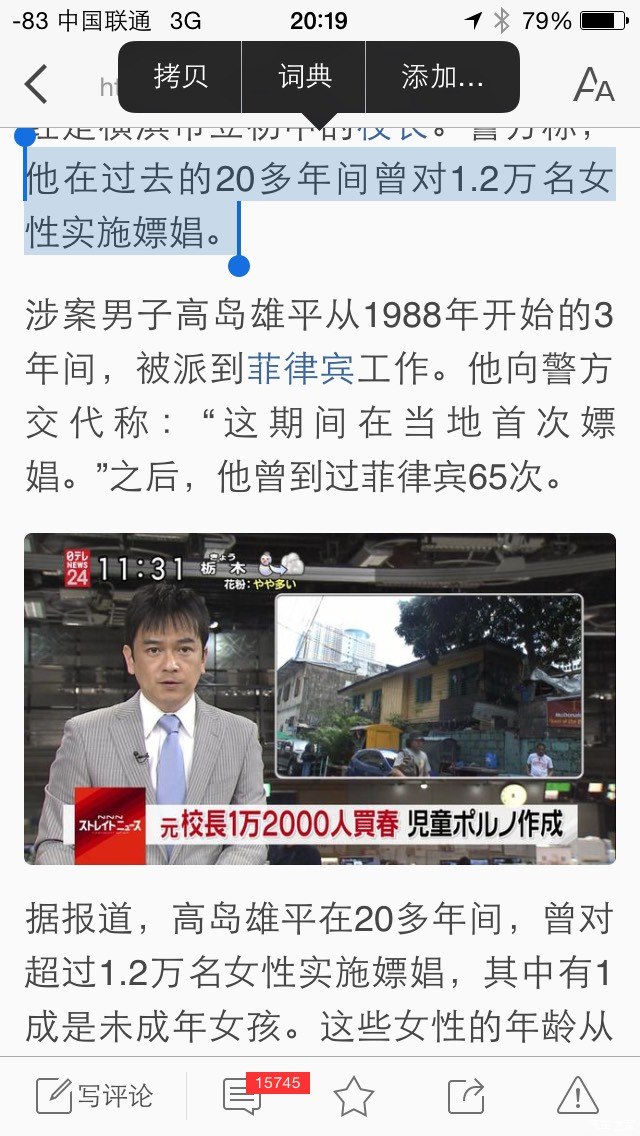The width and height of the screenshot is (640, 1136).
Task: Favorite this article with the star
Action: point(353,1097)
